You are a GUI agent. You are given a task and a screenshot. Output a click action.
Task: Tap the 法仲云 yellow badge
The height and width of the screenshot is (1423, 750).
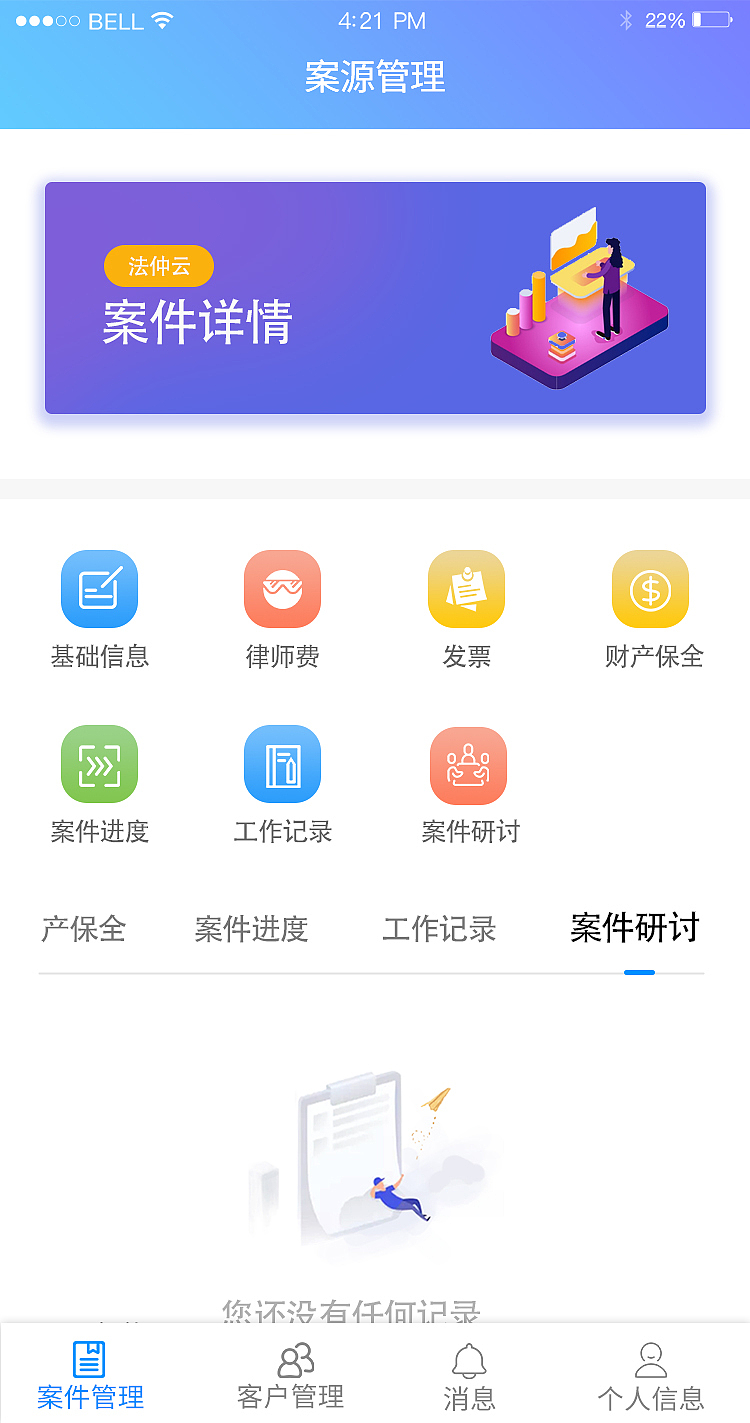[158, 266]
